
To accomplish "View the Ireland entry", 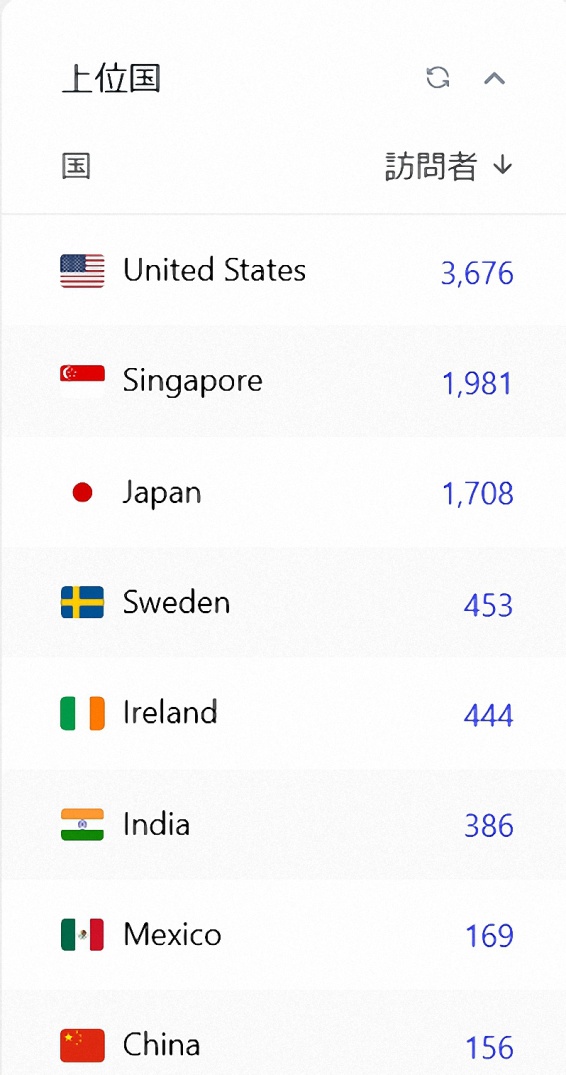I will tap(283, 714).
